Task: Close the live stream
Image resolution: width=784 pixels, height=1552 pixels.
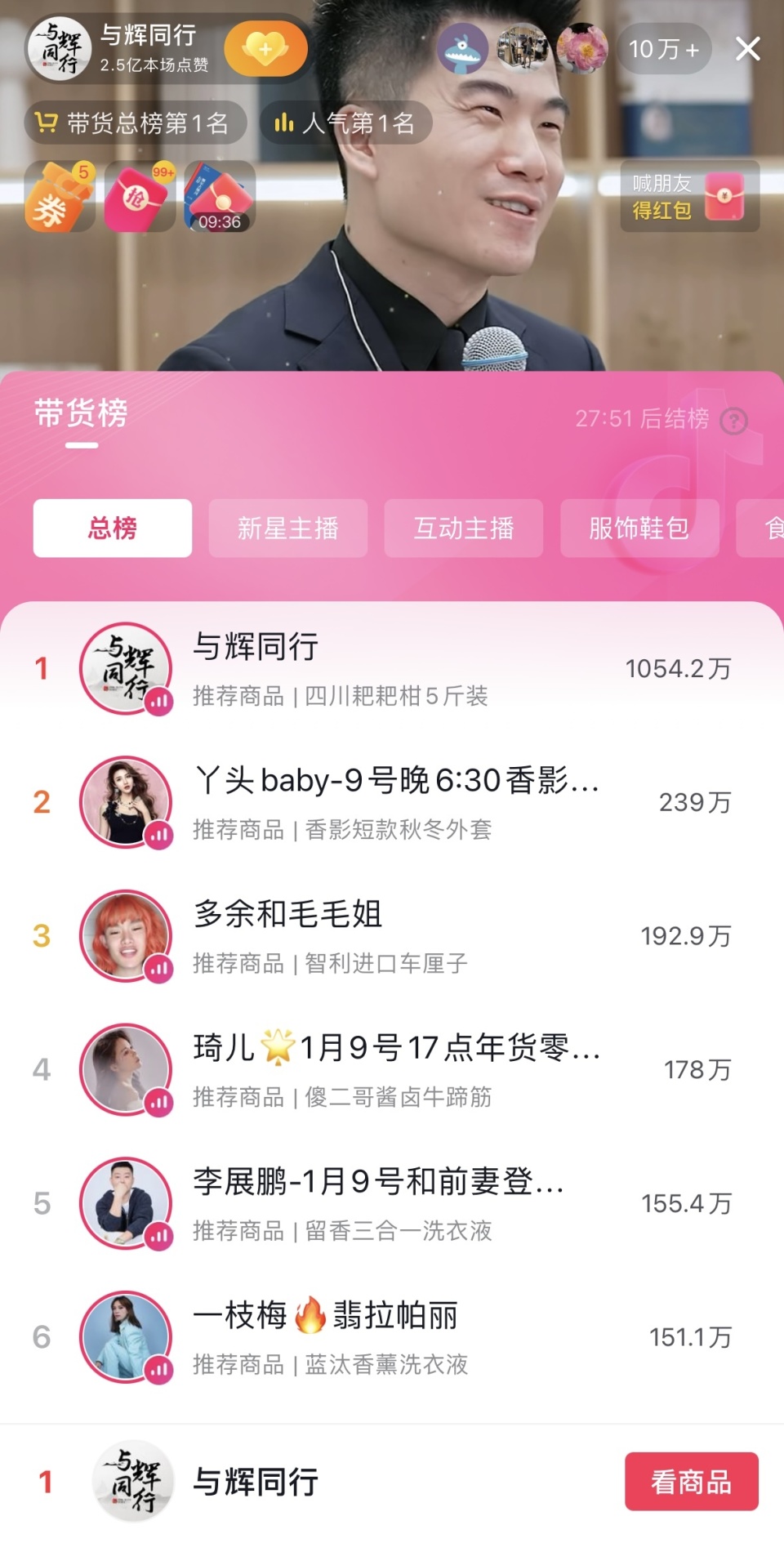Action: click(747, 49)
